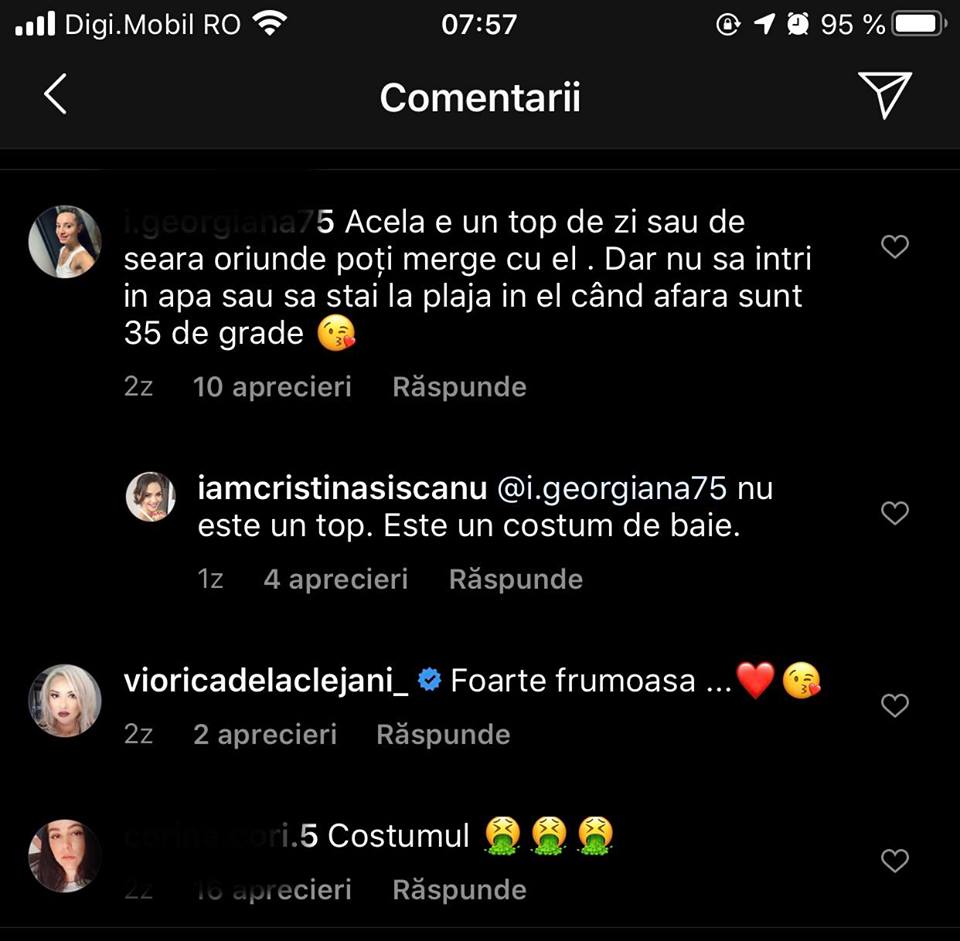Open avatar of the Costumul commenter

coord(65,855)
